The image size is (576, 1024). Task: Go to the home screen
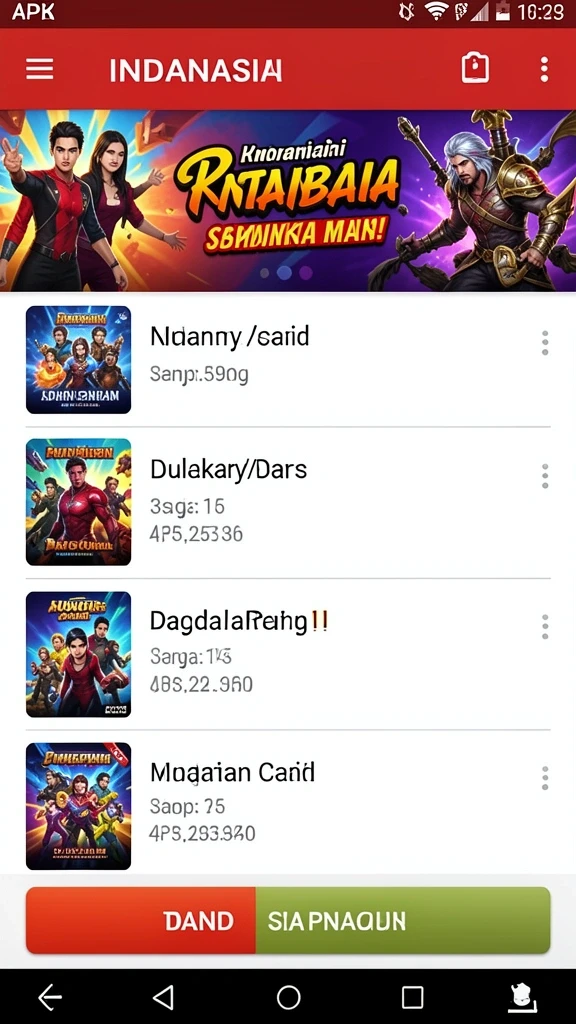(x=288, y=997)
